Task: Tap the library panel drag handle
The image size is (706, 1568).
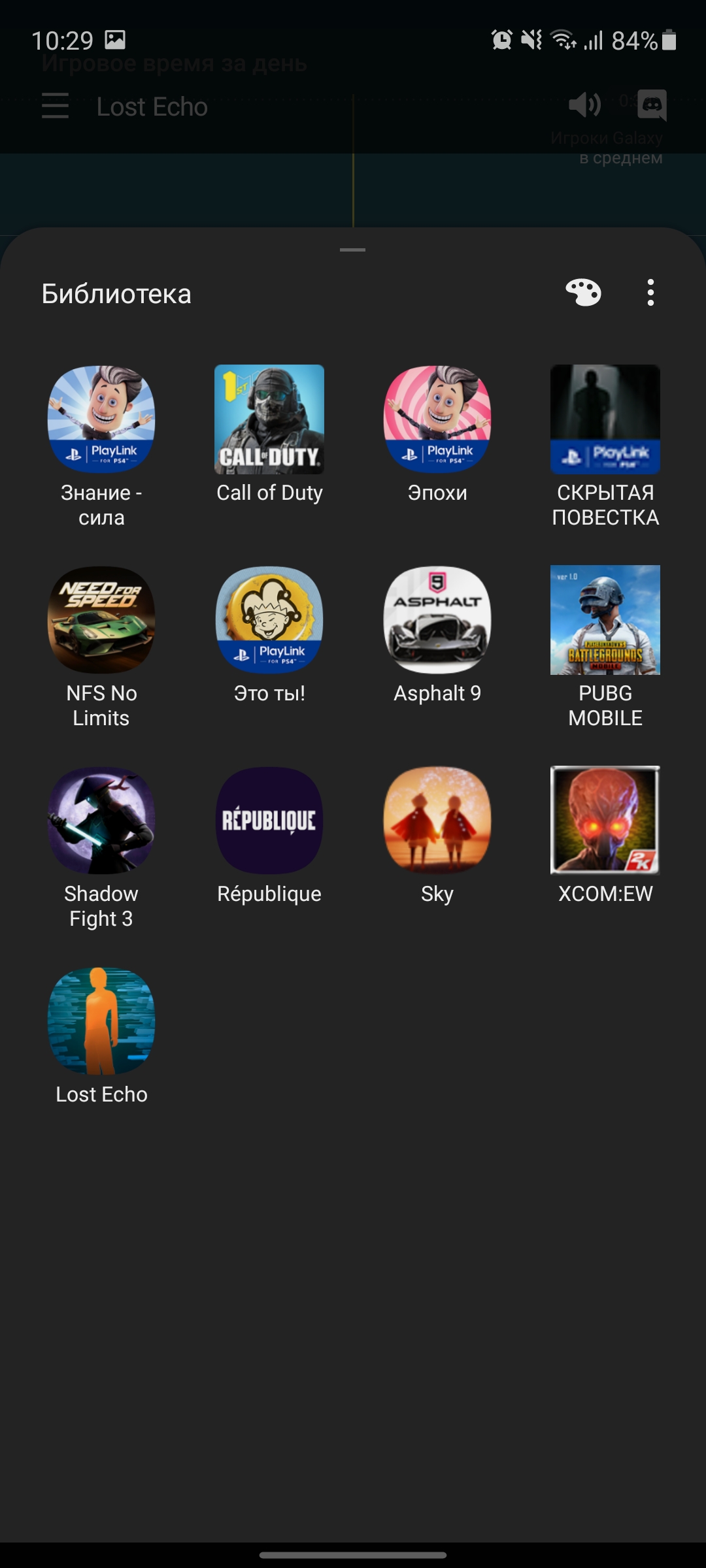Action: click(x=353, y=250)
